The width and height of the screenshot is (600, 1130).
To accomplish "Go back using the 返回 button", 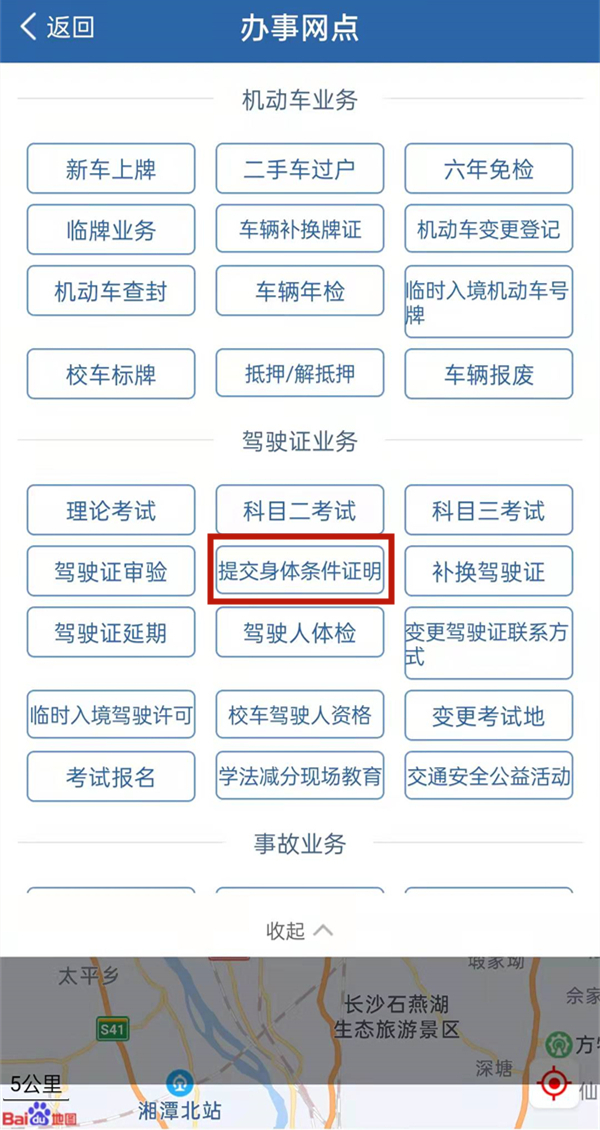I will 58,27.
